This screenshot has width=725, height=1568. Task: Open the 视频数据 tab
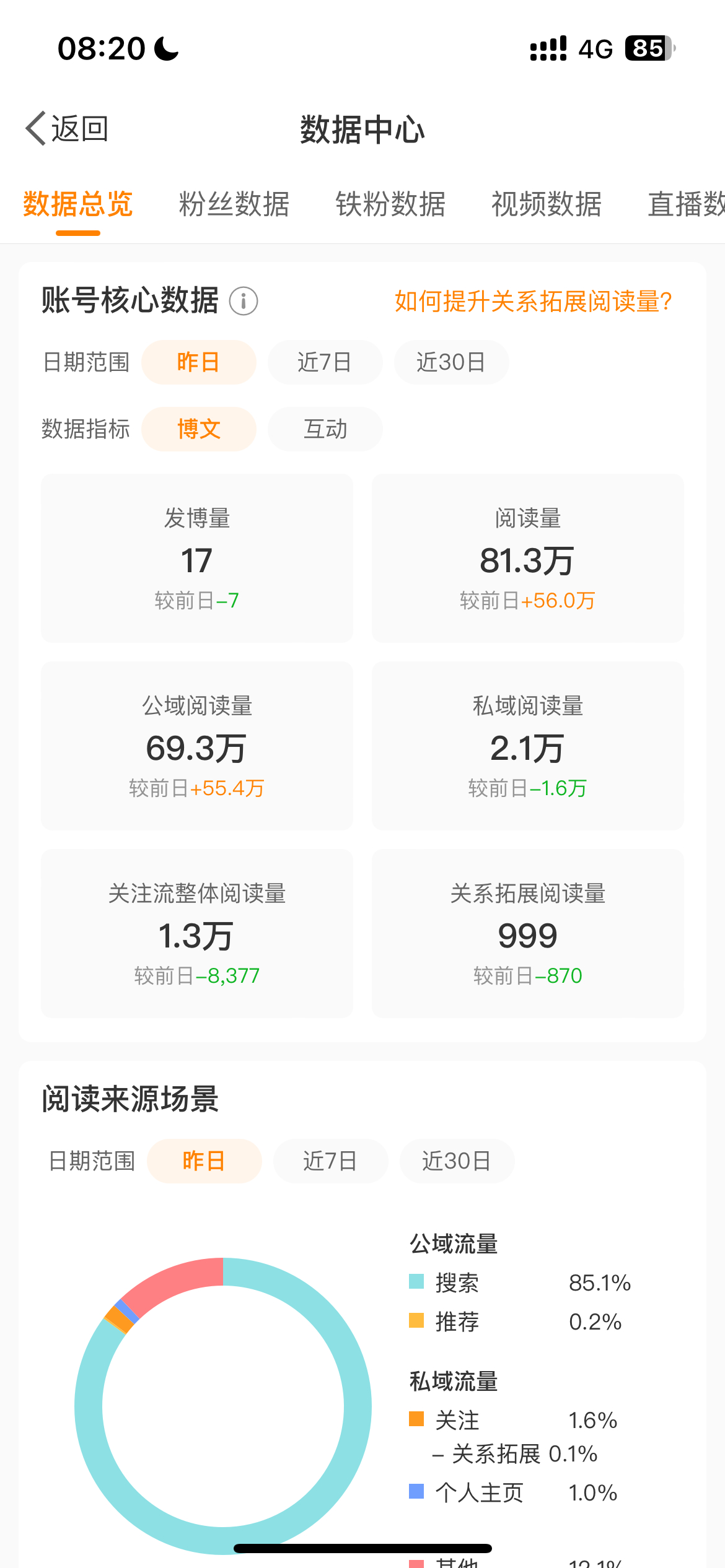point(546,204)
